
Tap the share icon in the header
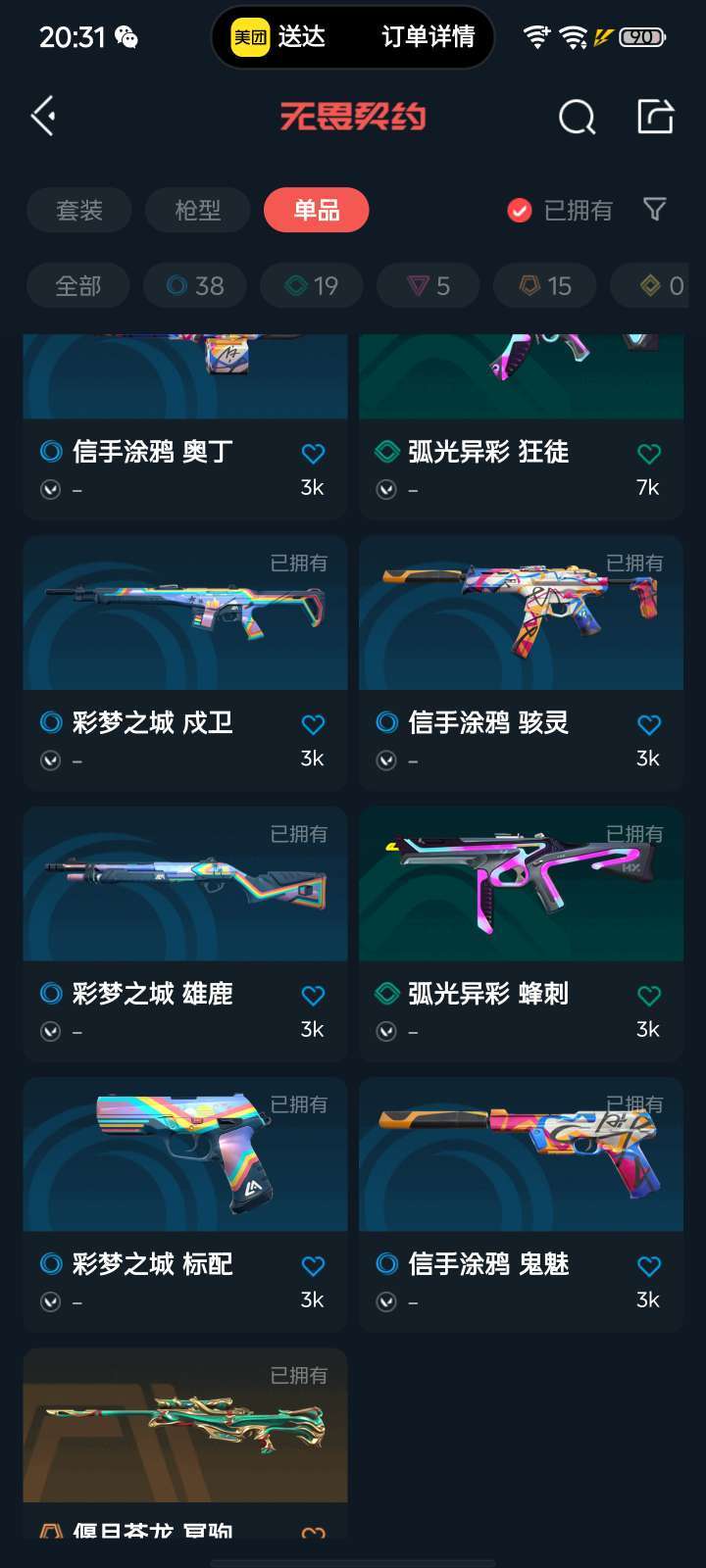654,116
